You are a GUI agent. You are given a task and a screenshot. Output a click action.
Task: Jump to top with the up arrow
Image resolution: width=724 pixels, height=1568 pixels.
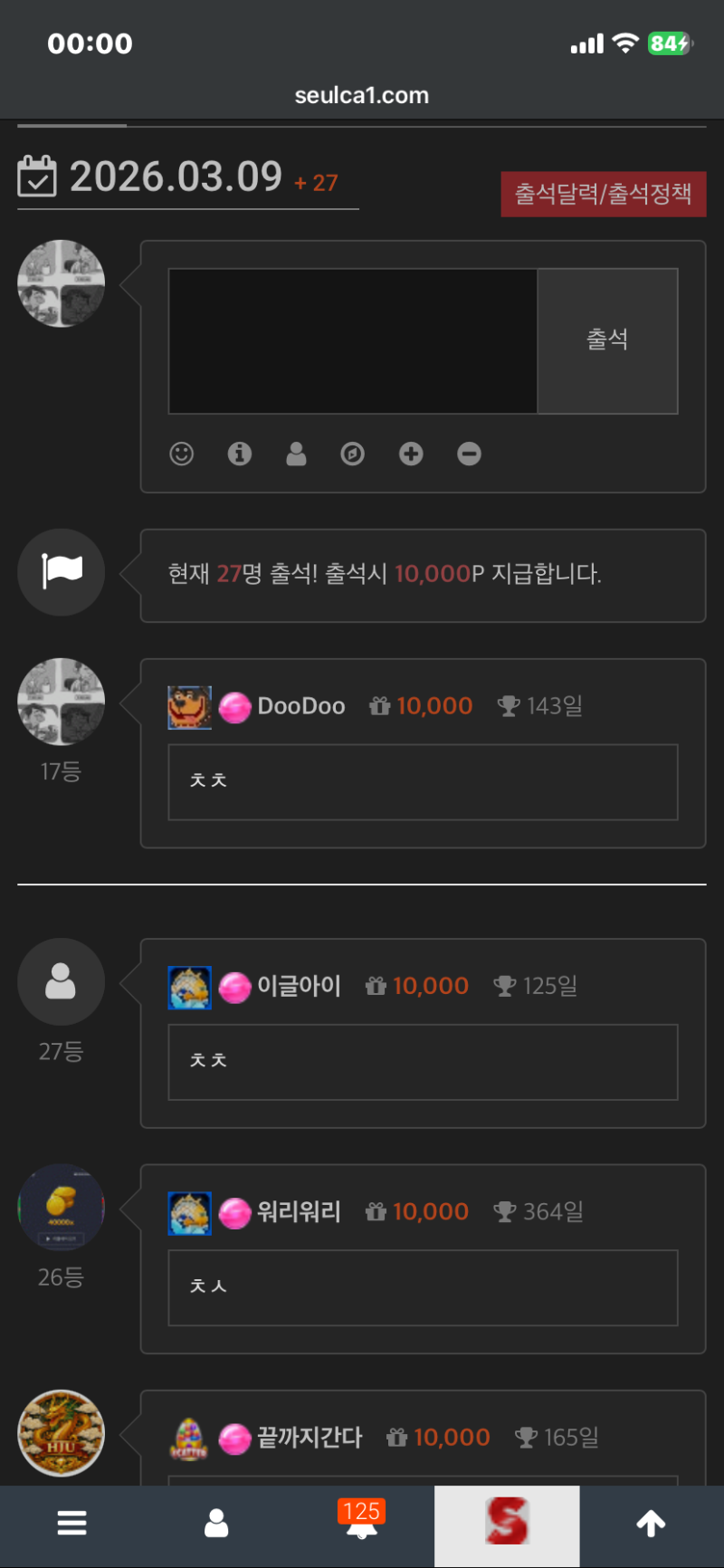[x=651, y=1524]
